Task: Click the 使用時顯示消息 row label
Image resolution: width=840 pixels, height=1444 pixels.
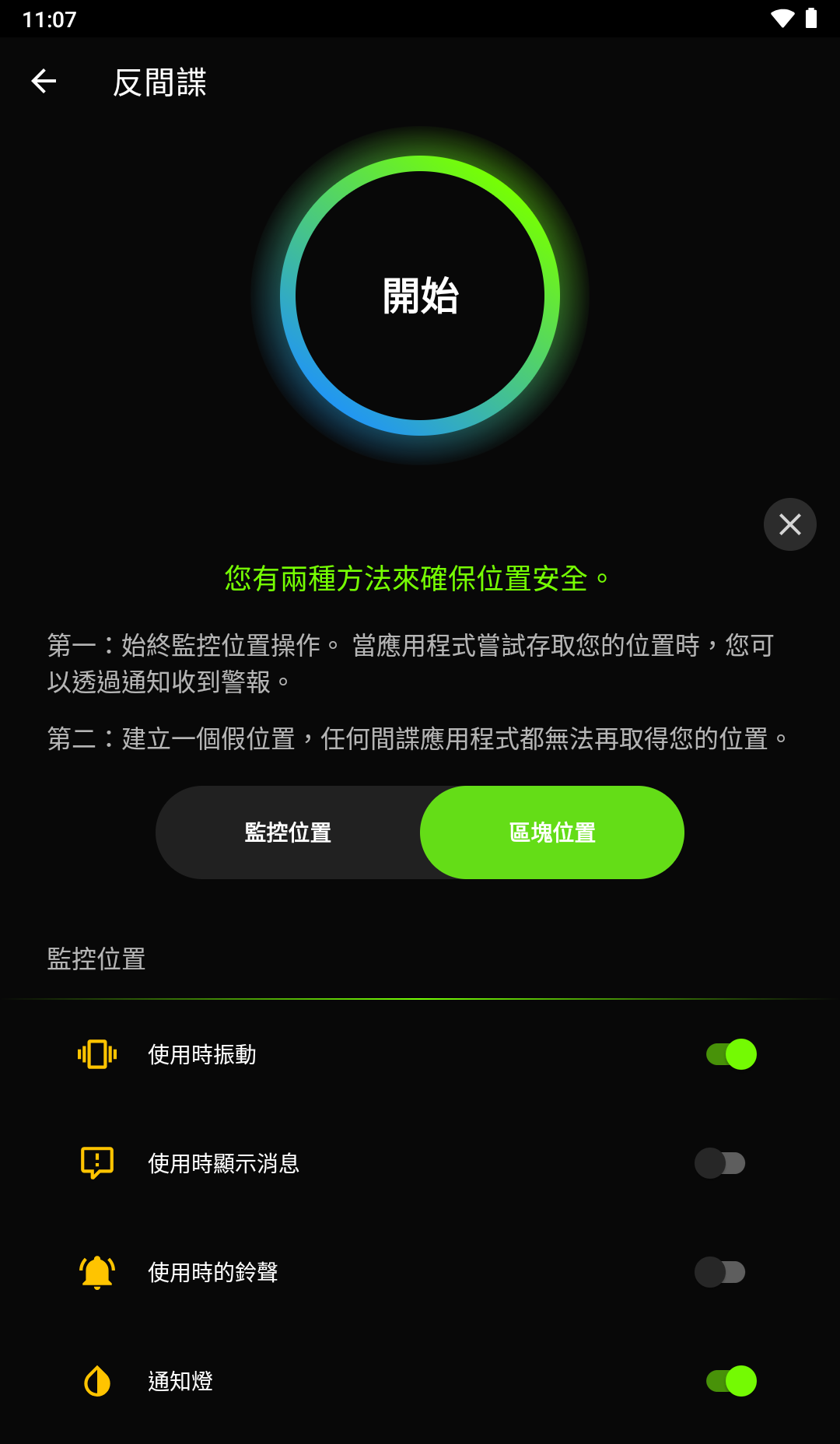Action: [224, 1162]
